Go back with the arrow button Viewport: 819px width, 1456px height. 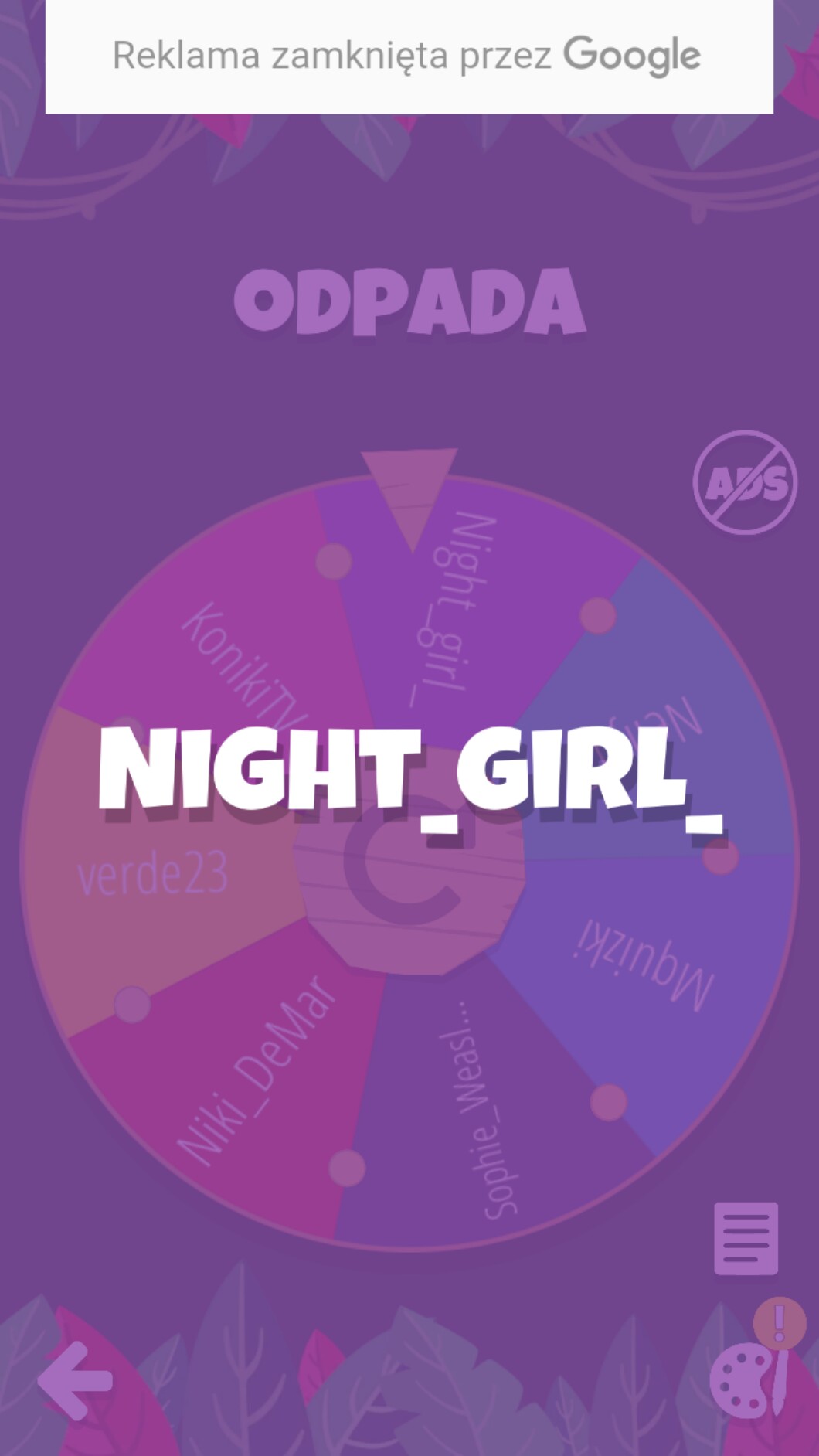75,1380
